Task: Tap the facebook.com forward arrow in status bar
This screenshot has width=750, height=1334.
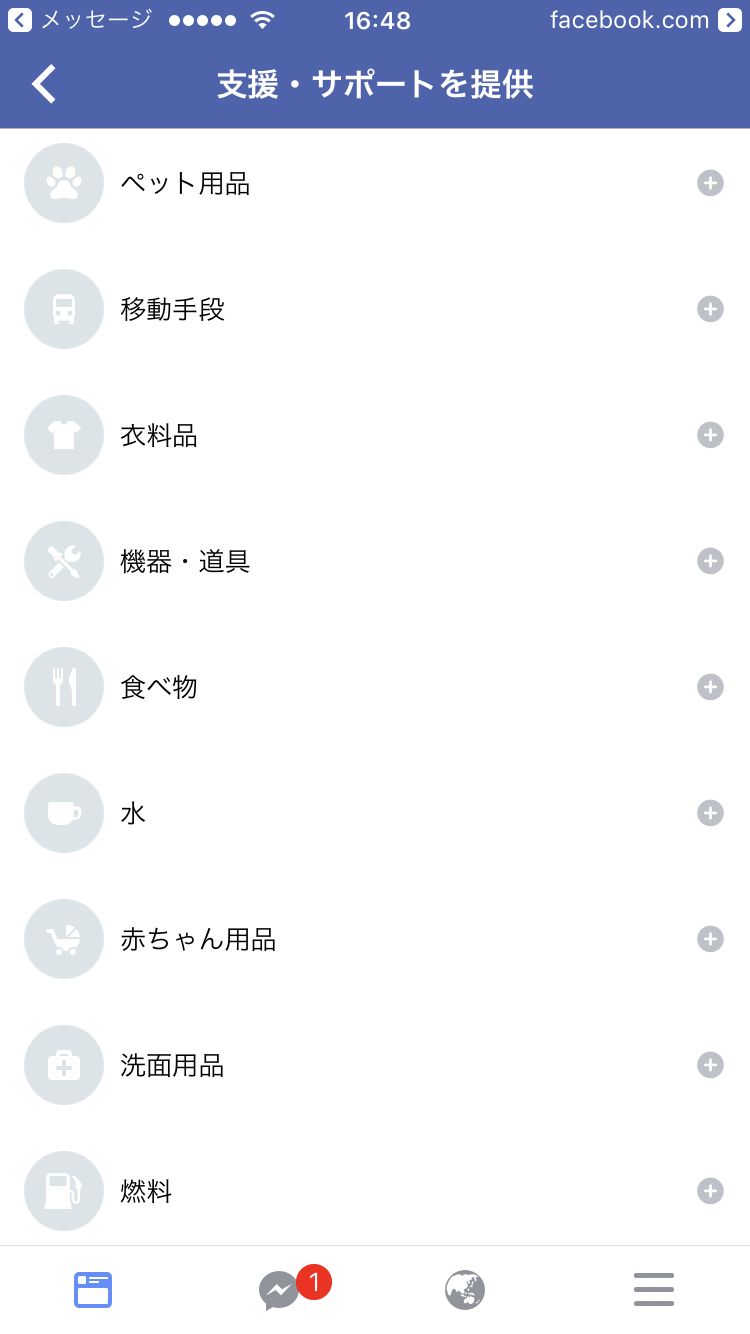Action: 730,20
